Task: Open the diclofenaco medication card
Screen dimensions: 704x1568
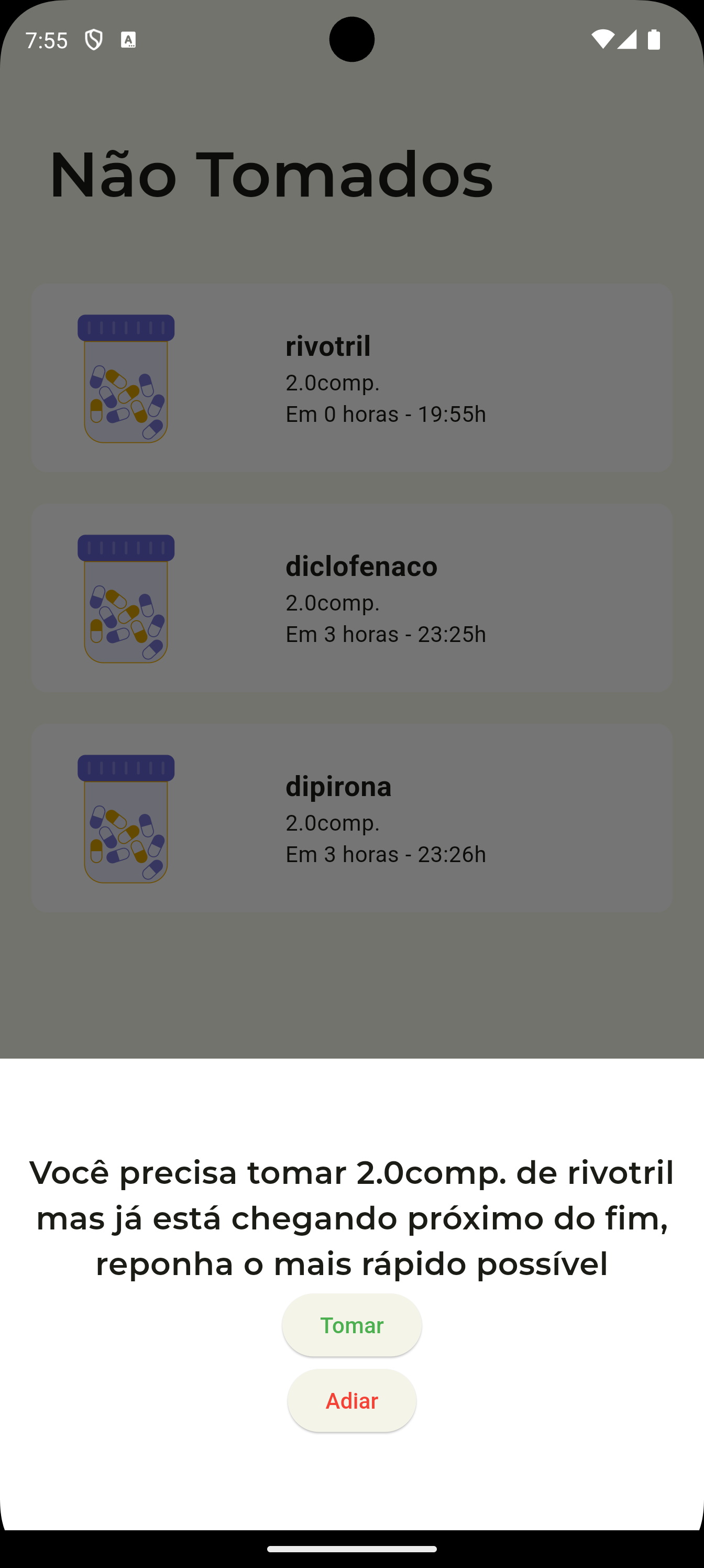Action: pos(351,598)
